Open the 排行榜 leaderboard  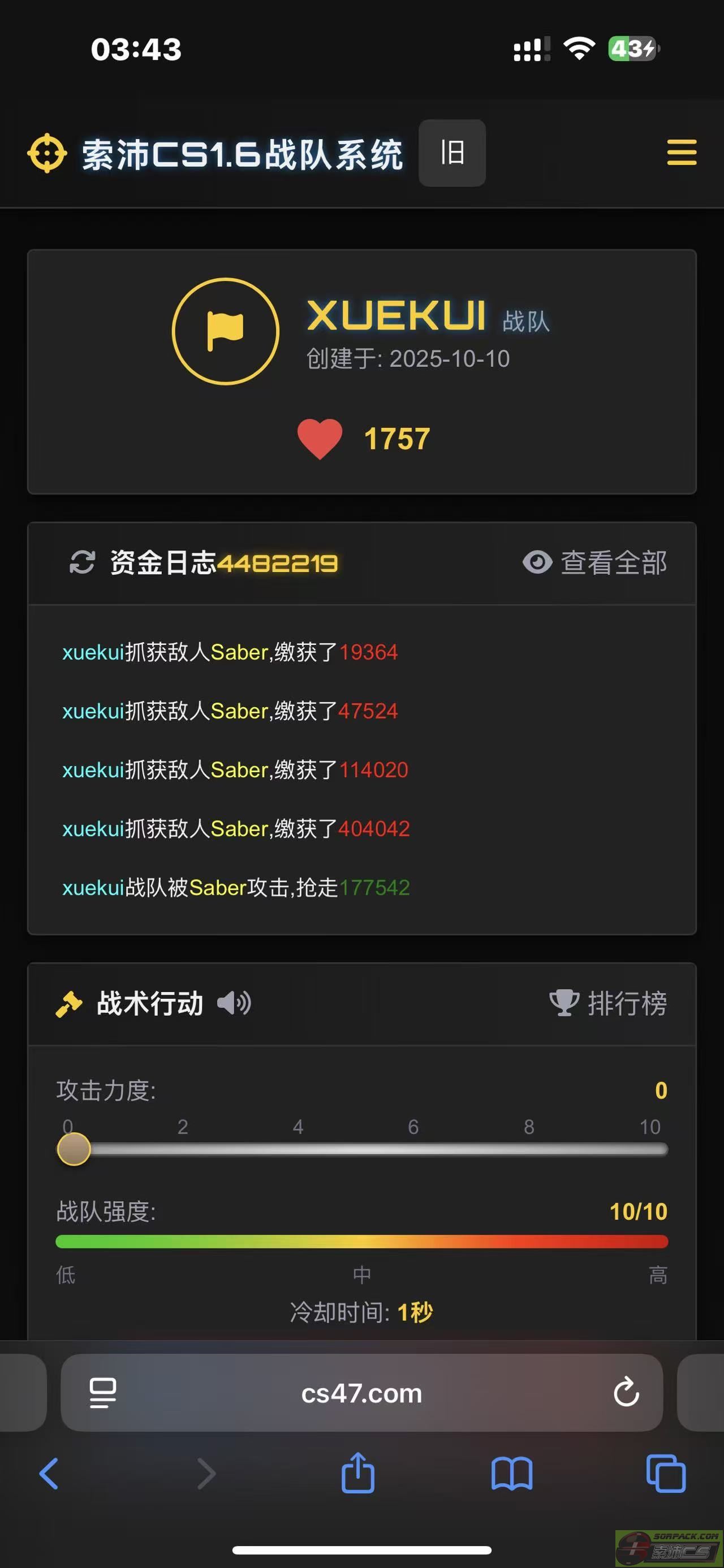tap(608, 1003)
